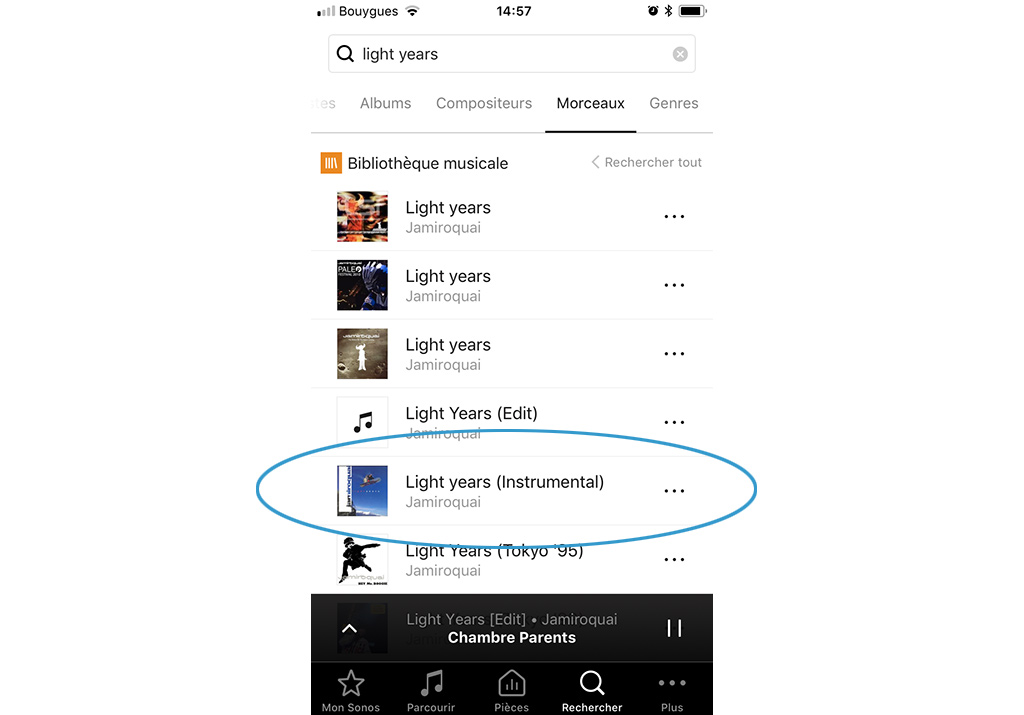Viewport: 1024px width, 715px height.
Task: Switch to the Albums tab
Action: [x=385, y=103]
